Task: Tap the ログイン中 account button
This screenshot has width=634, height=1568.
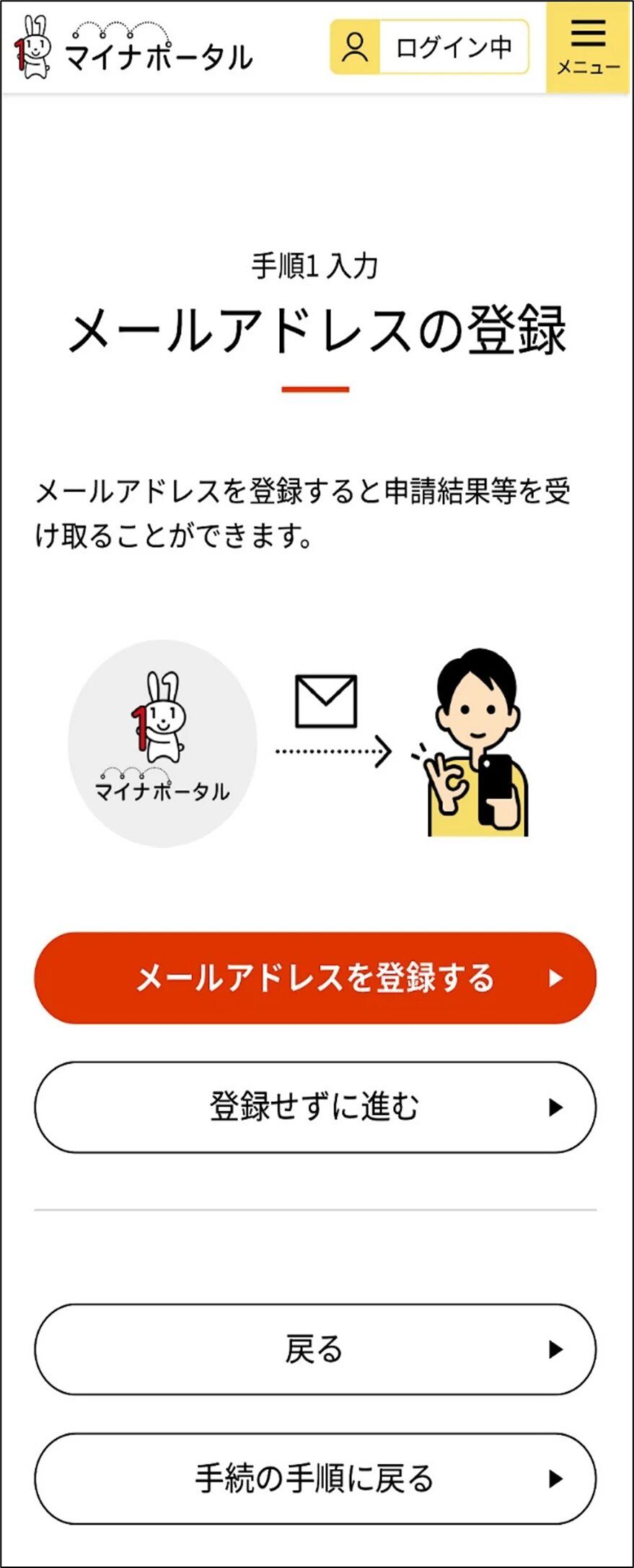Action: click(x=429, y=48)
